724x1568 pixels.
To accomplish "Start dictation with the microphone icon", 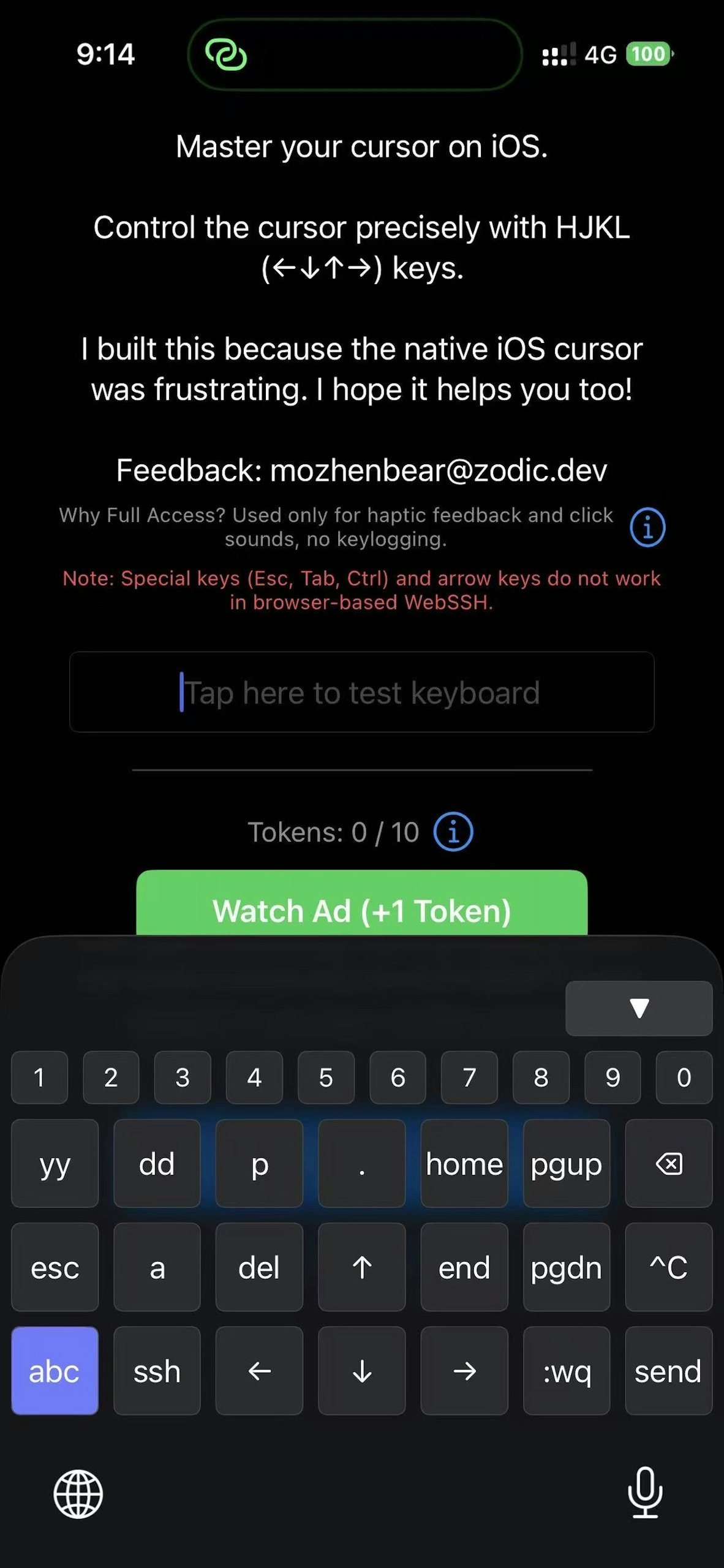I will pyautogui.click(x=645, y=1493).
